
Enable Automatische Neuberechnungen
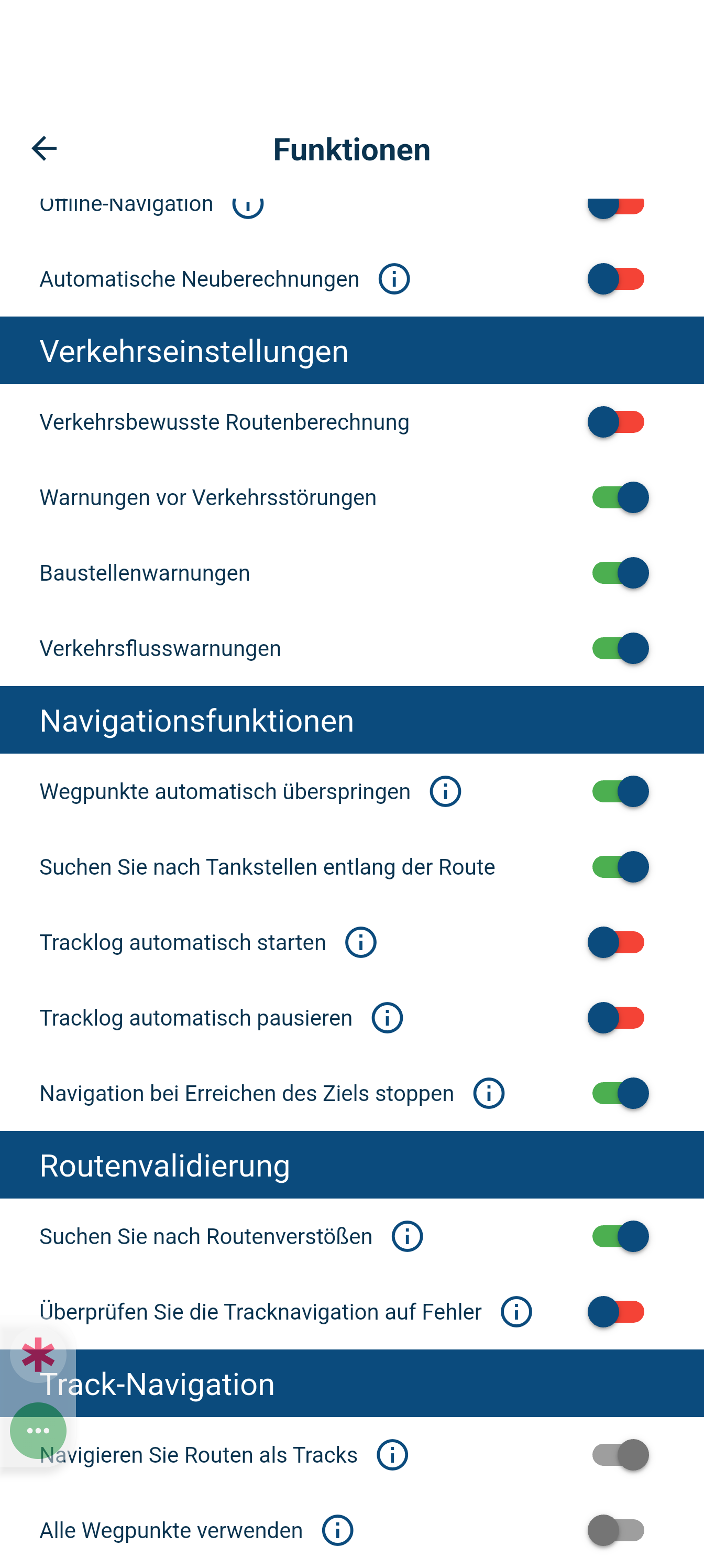coord(617,279)
